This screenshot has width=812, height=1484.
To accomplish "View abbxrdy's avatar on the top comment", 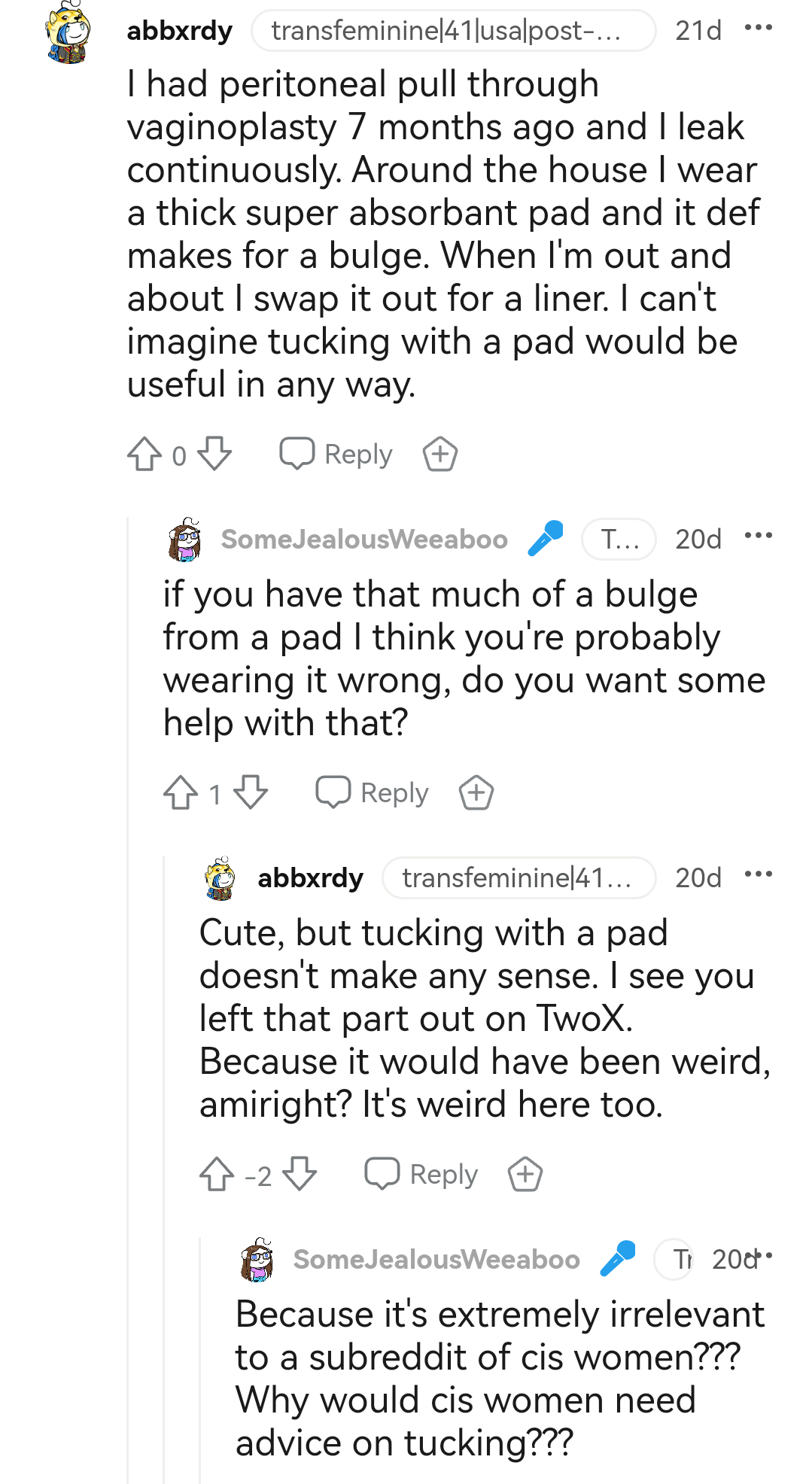I will pyautogui.click(x=68, y=32).
